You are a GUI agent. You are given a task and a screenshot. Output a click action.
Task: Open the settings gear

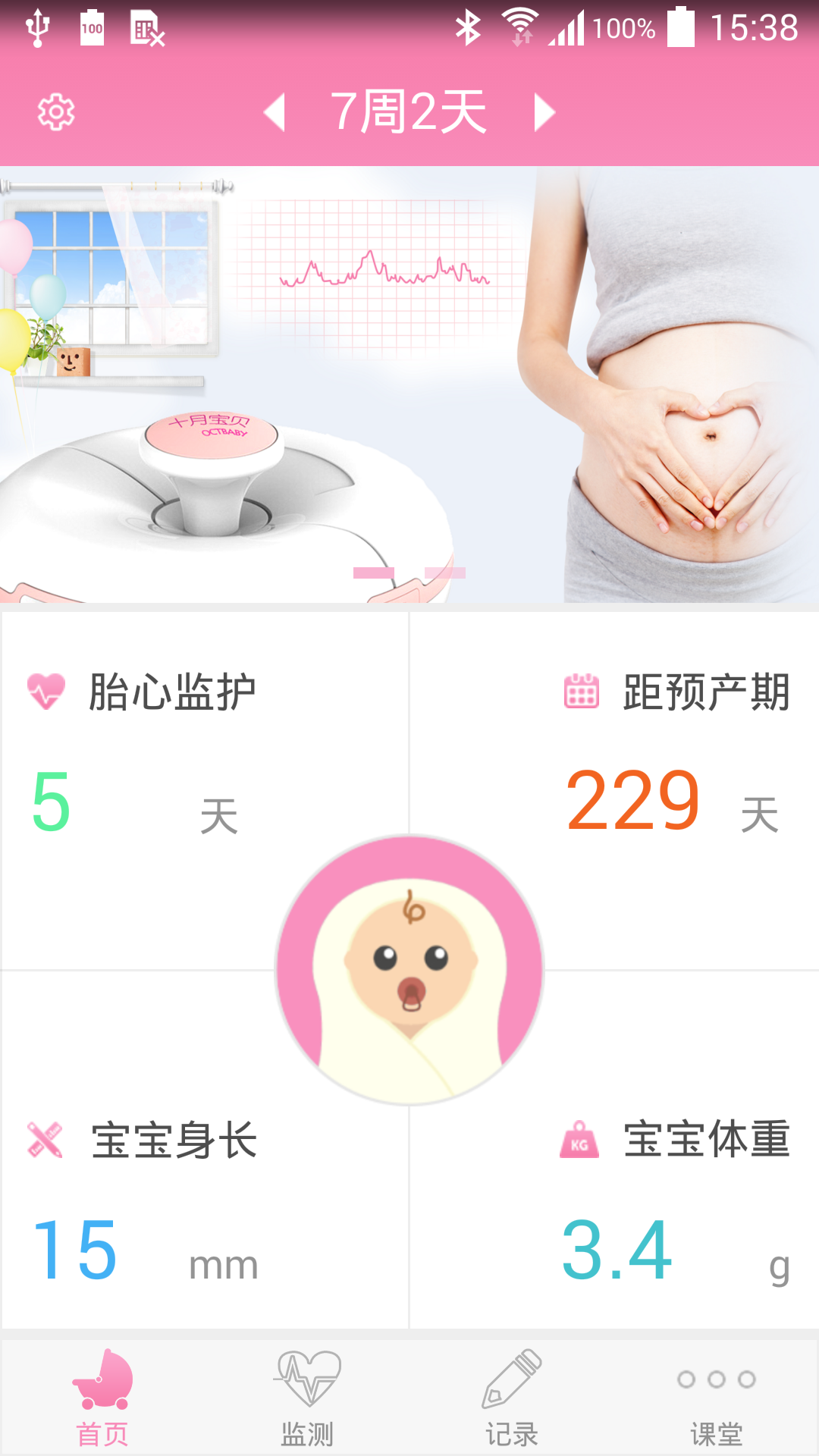click(55, 110)
